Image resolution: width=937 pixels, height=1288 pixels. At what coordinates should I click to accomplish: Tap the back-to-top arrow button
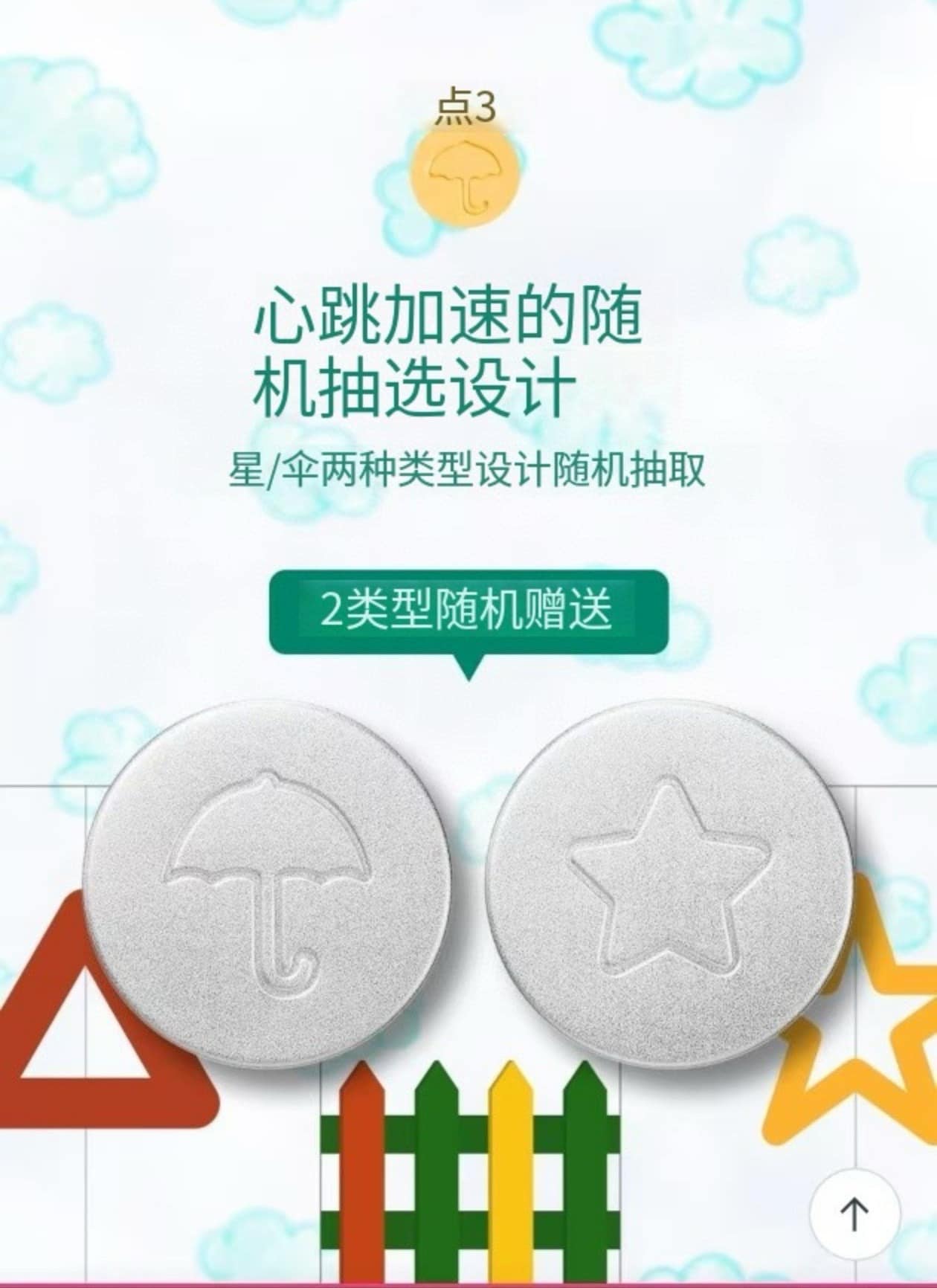(854, 1213)
